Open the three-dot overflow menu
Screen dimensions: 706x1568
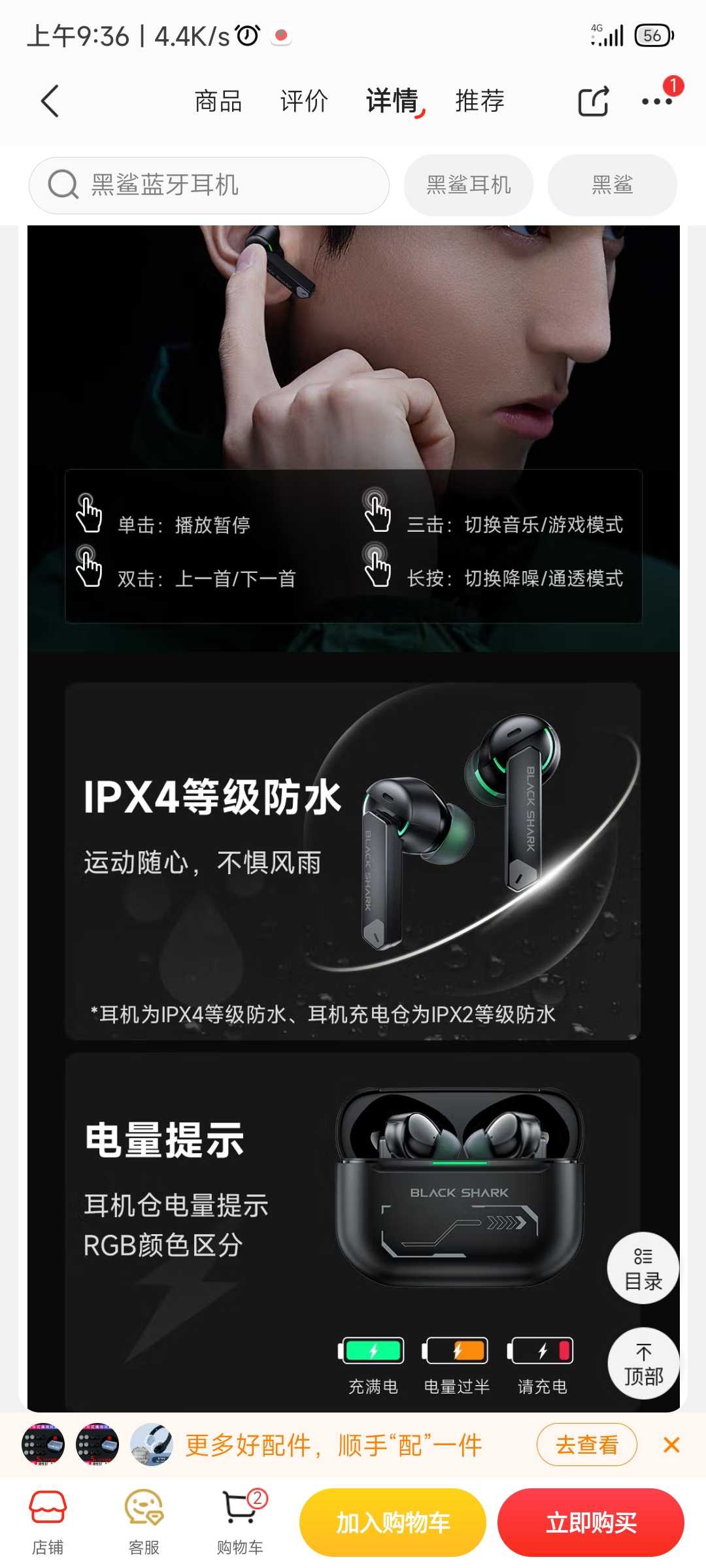click(656, 101)
